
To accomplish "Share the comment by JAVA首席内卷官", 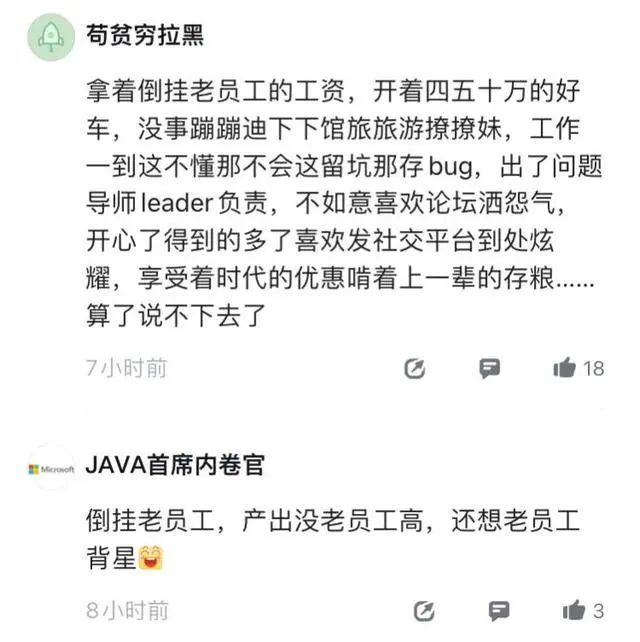I will [424, 610].
